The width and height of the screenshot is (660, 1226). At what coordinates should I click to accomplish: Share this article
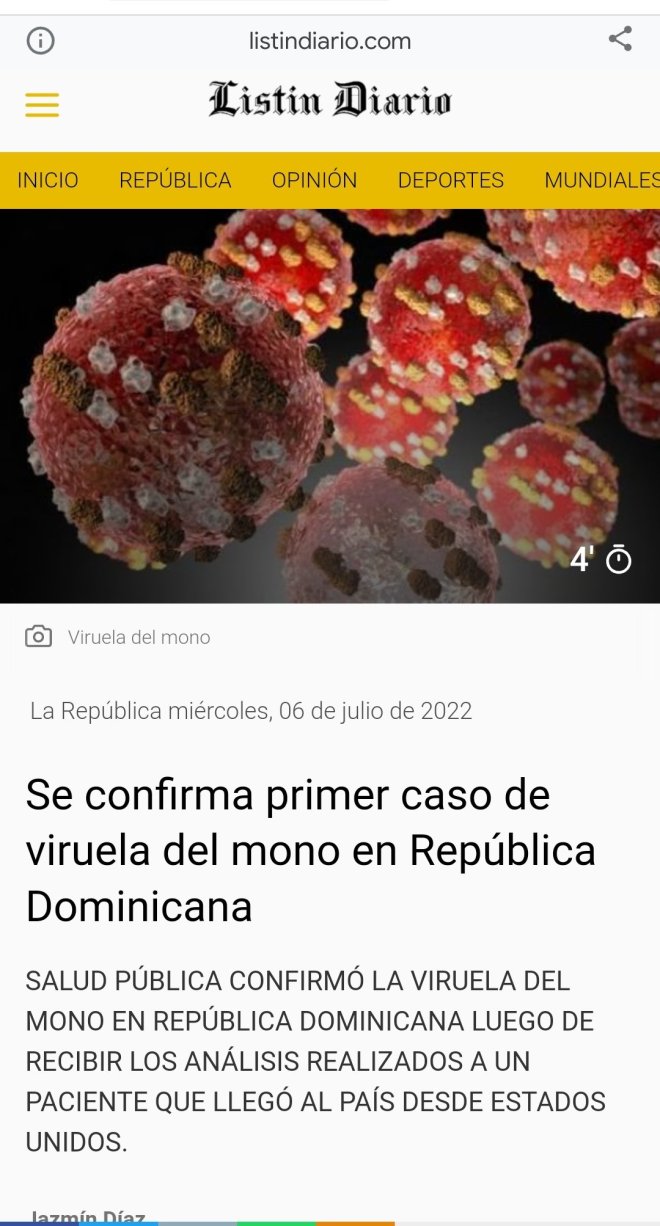pyautogui.click(x=620, y=40)
